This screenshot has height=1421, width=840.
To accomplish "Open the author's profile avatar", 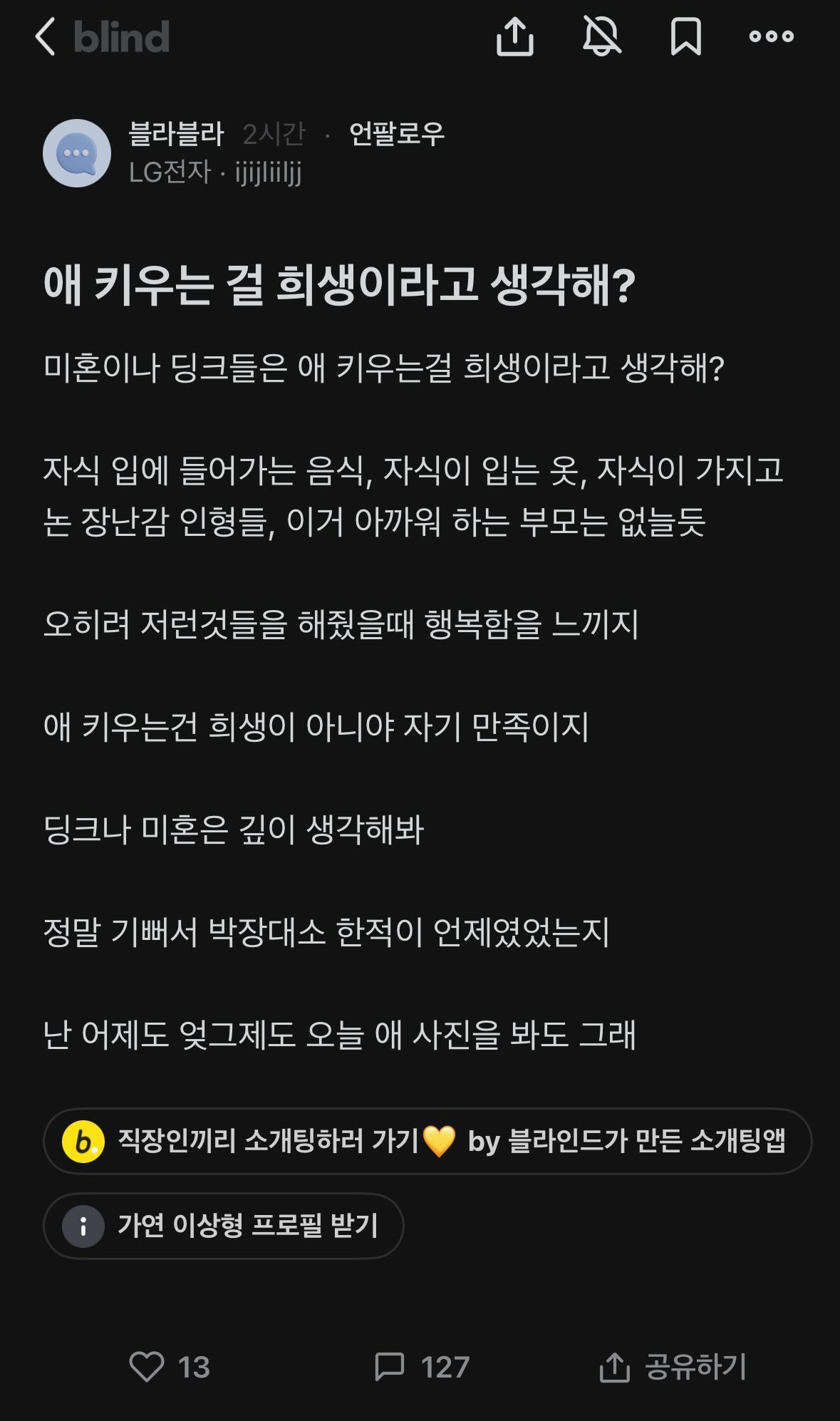I will tap(77, 153).
